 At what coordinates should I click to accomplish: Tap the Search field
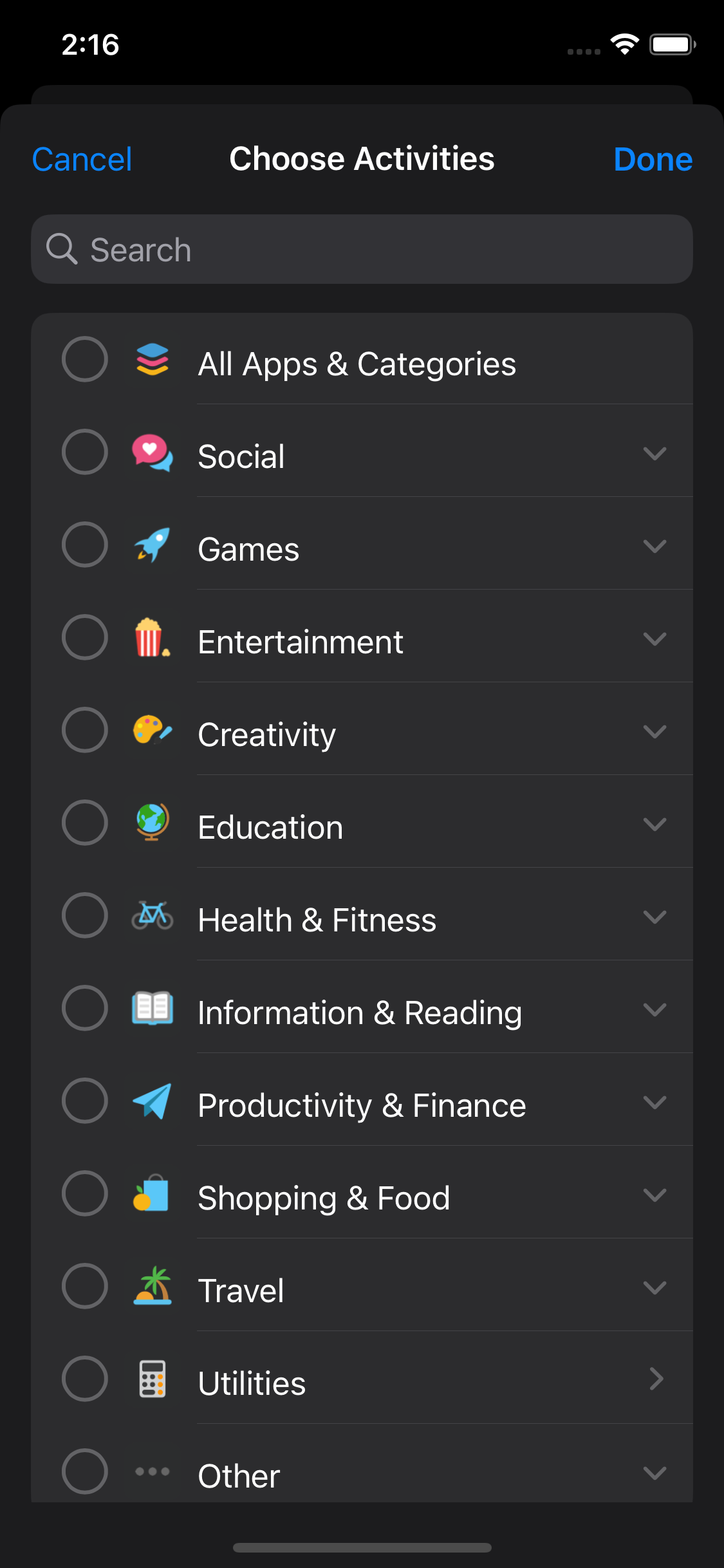(362, 249)
